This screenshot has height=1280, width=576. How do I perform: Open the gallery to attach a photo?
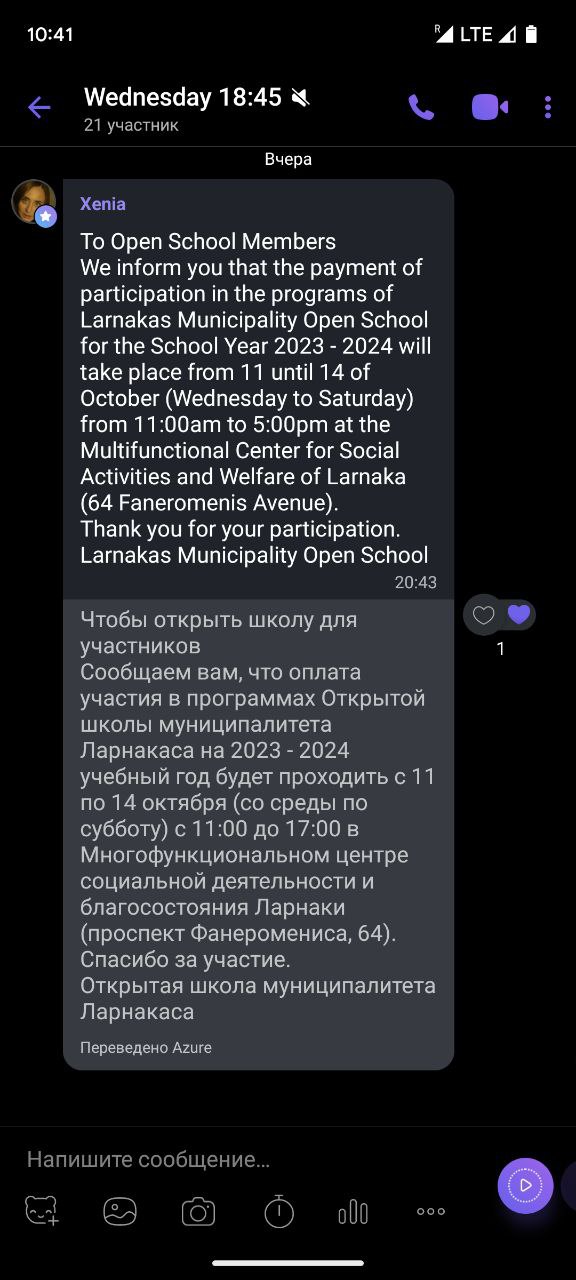click(x=120, y=1212)
